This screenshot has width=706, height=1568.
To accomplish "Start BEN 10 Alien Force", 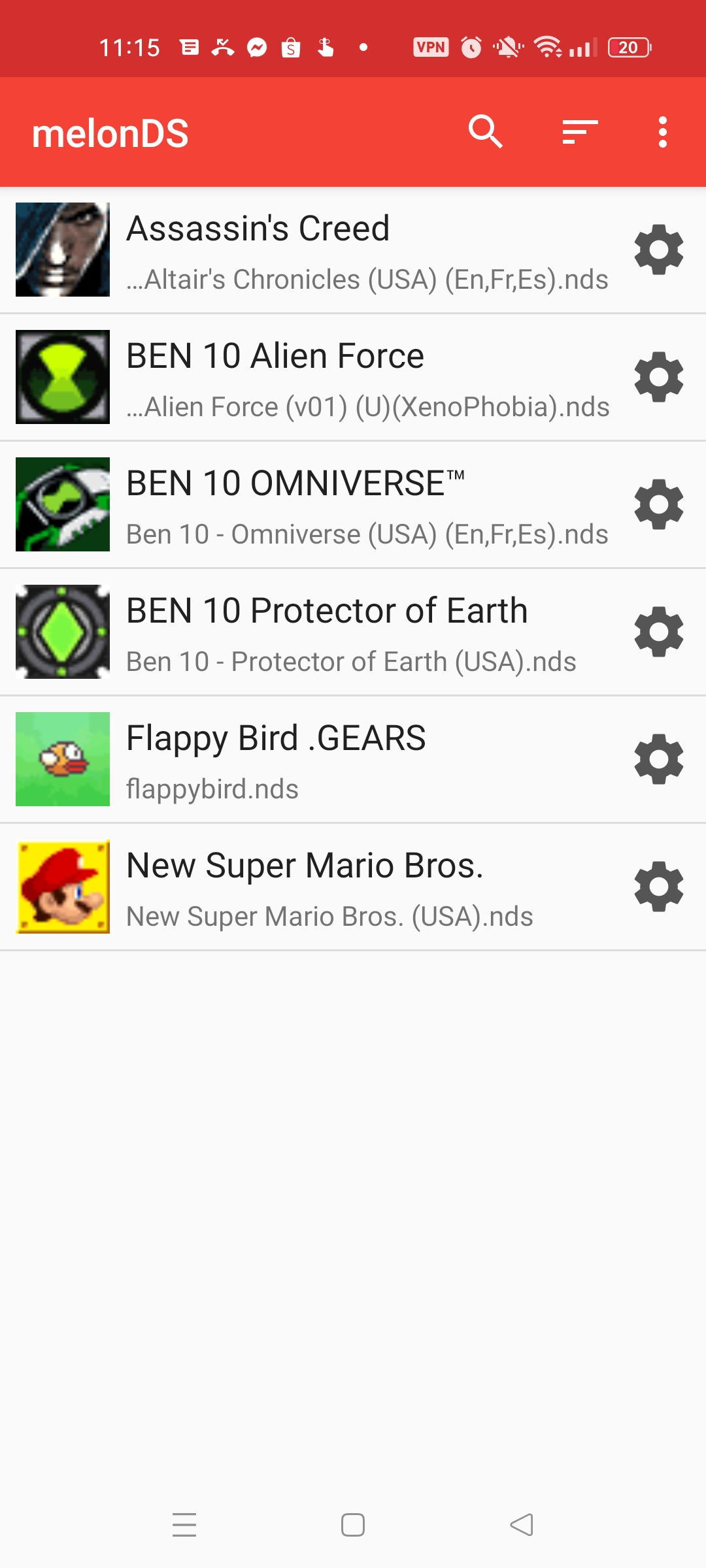I will click(x=314, y=377).
